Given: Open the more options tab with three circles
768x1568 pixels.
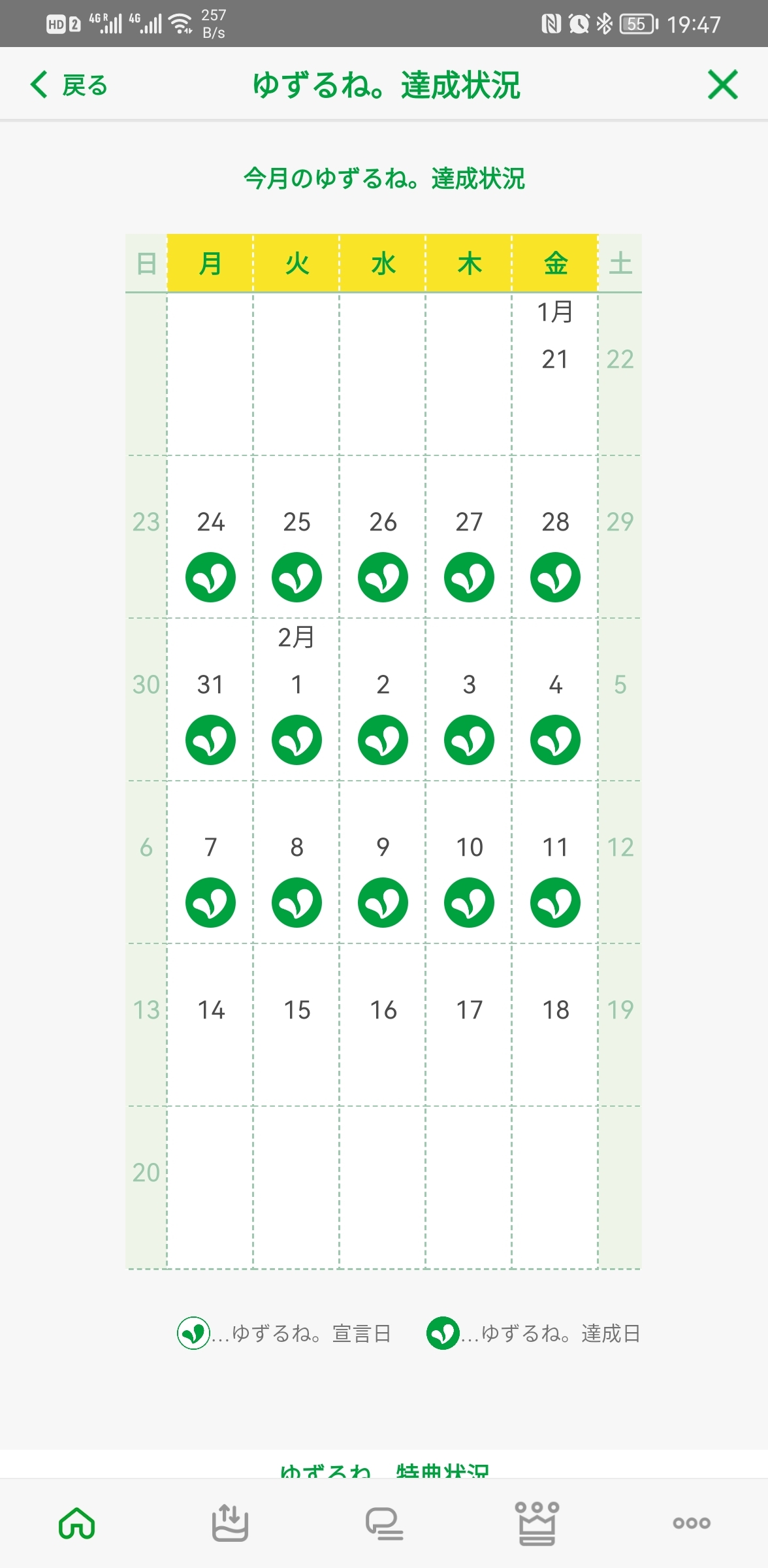Looking at the screenshot, I should pyautogui.click(x=691, y=1524).
